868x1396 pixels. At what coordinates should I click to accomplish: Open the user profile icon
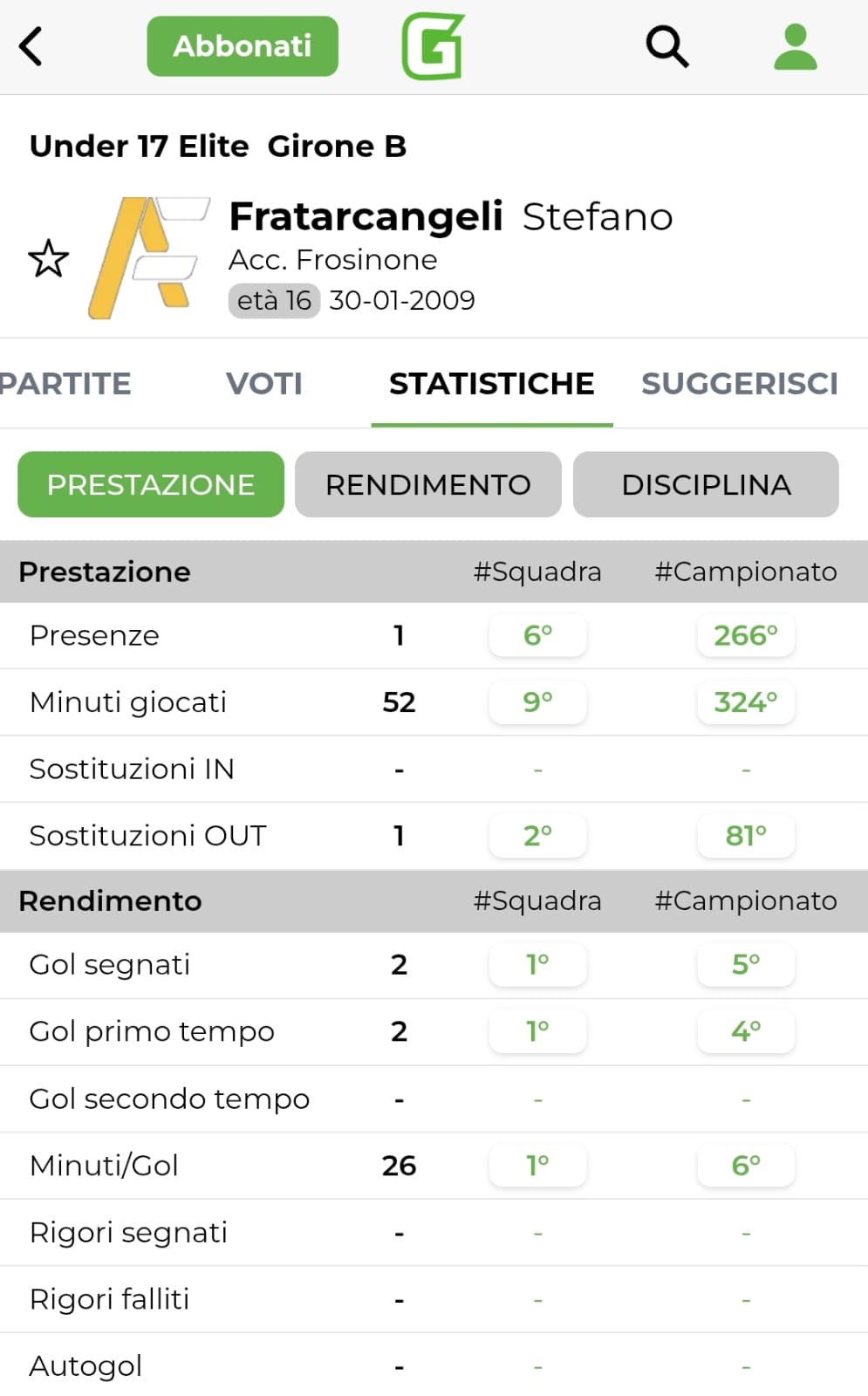(796, 46)
